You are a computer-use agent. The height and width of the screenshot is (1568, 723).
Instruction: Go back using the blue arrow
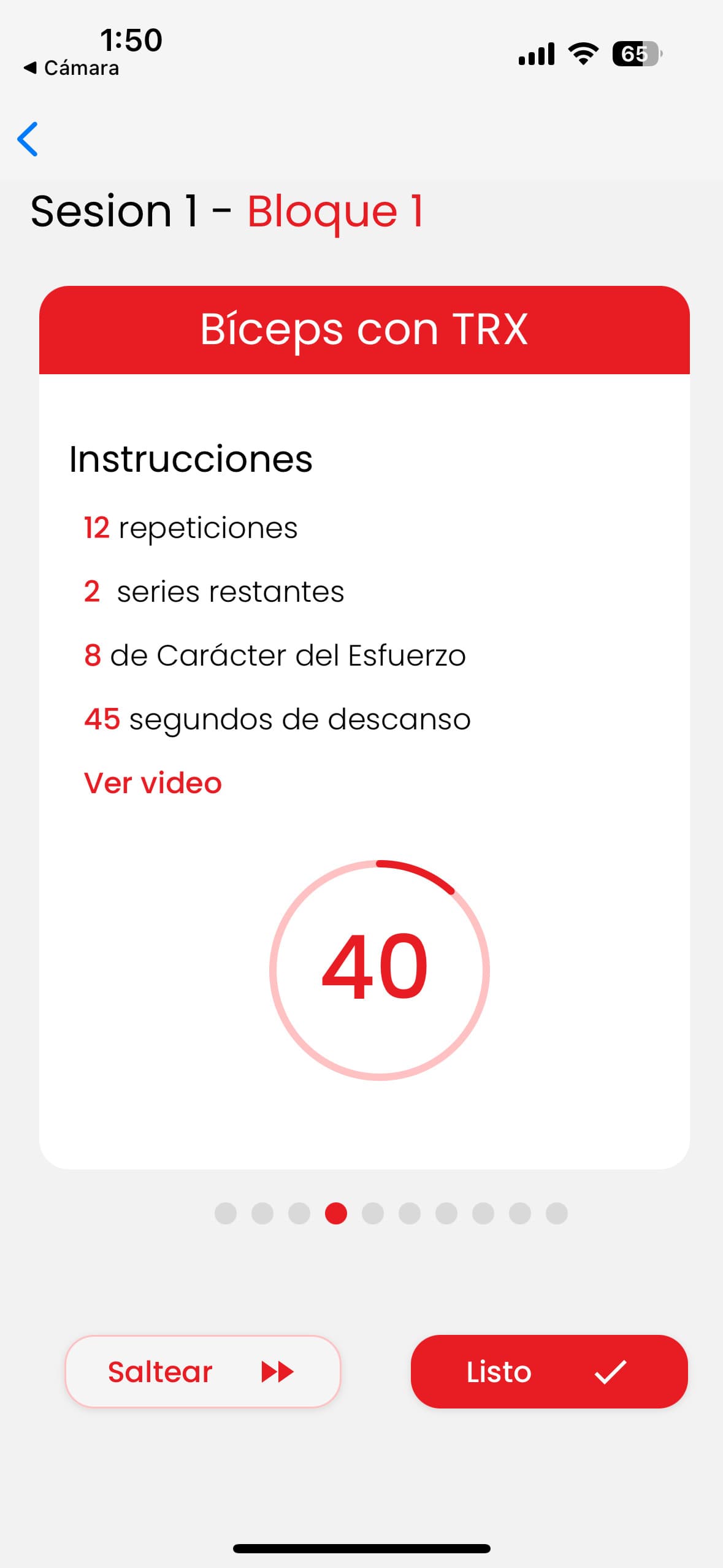28,139
